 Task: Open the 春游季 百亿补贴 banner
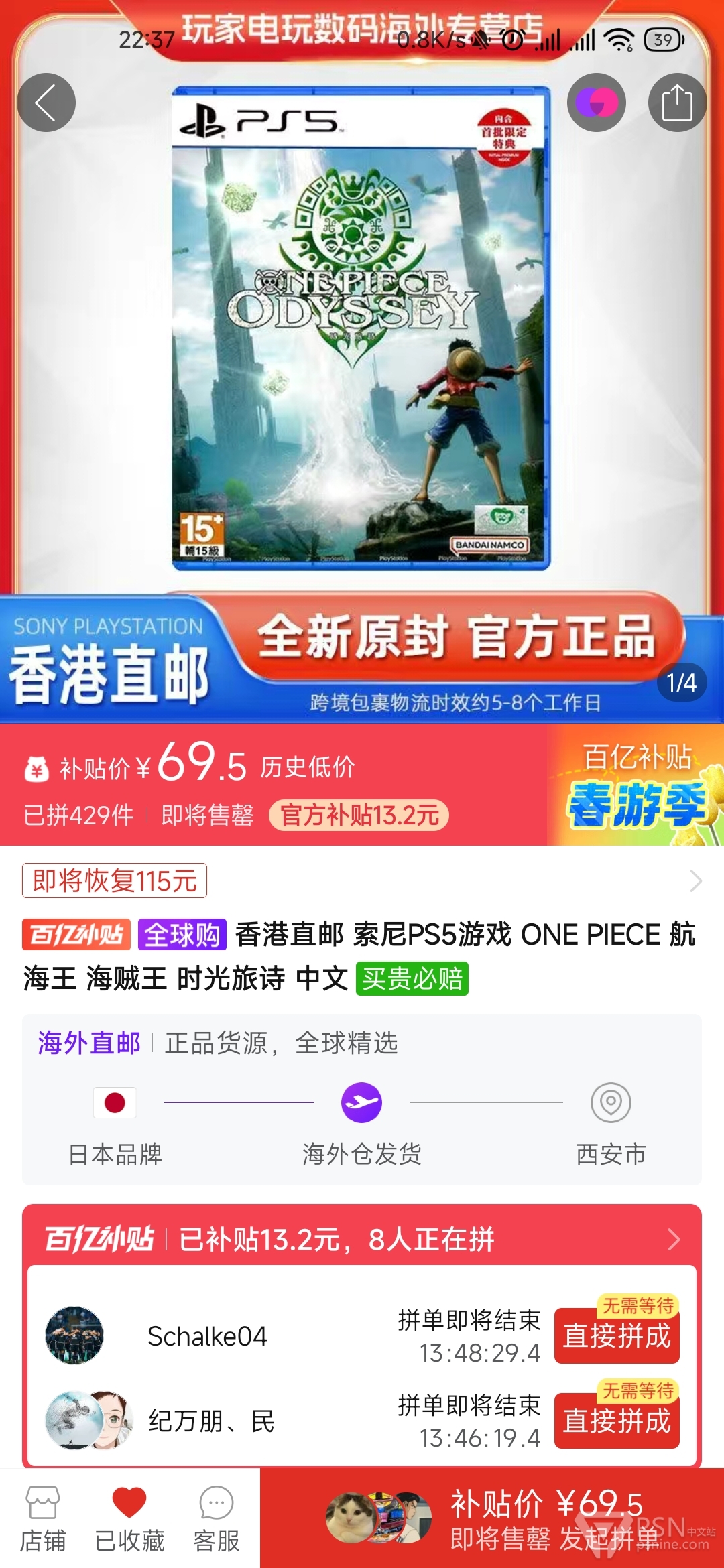[636, 785]
